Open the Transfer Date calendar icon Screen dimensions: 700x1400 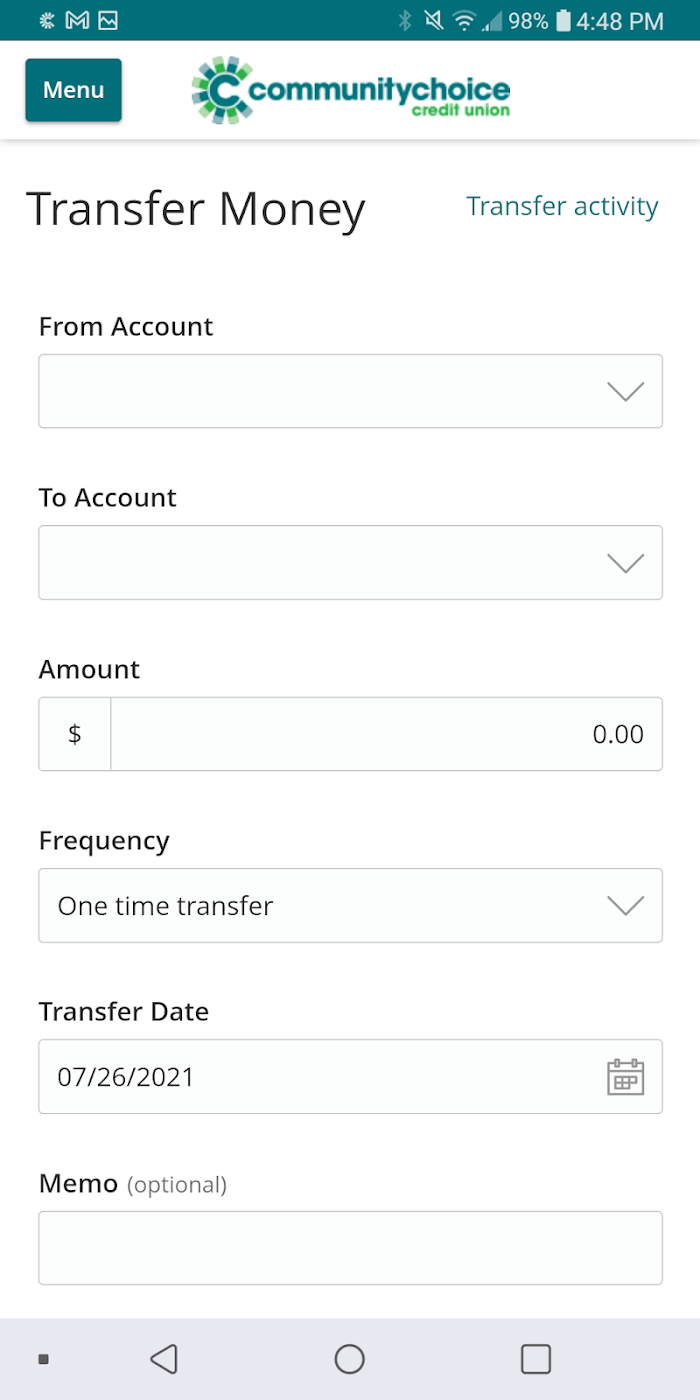coord(625,1077)
